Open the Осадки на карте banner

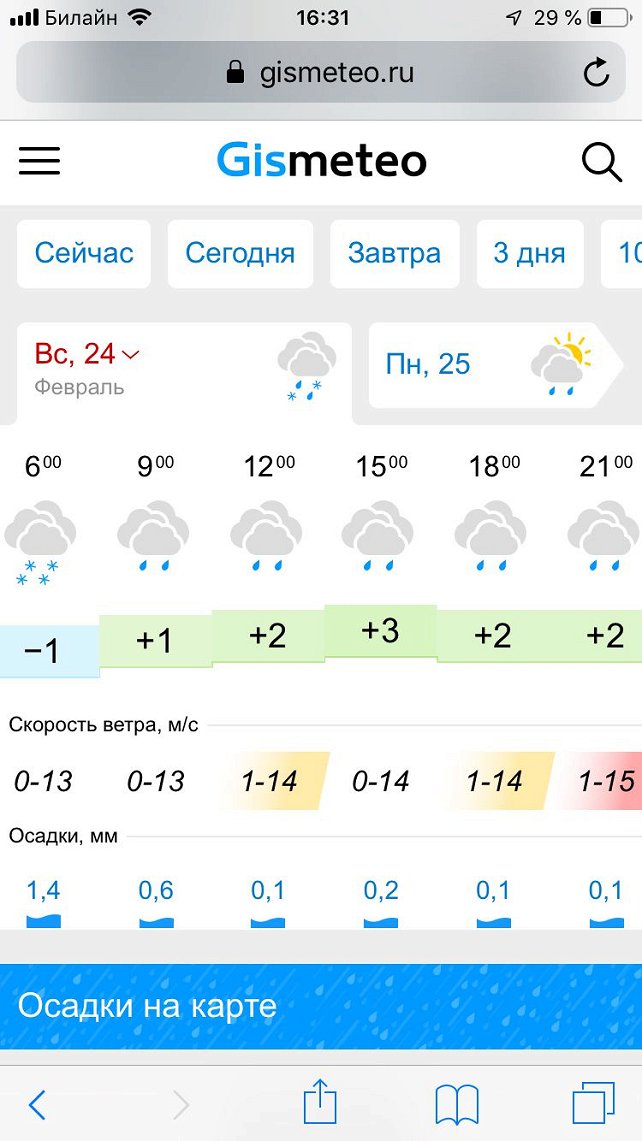pyautogui.click(x=321, y=1006)
